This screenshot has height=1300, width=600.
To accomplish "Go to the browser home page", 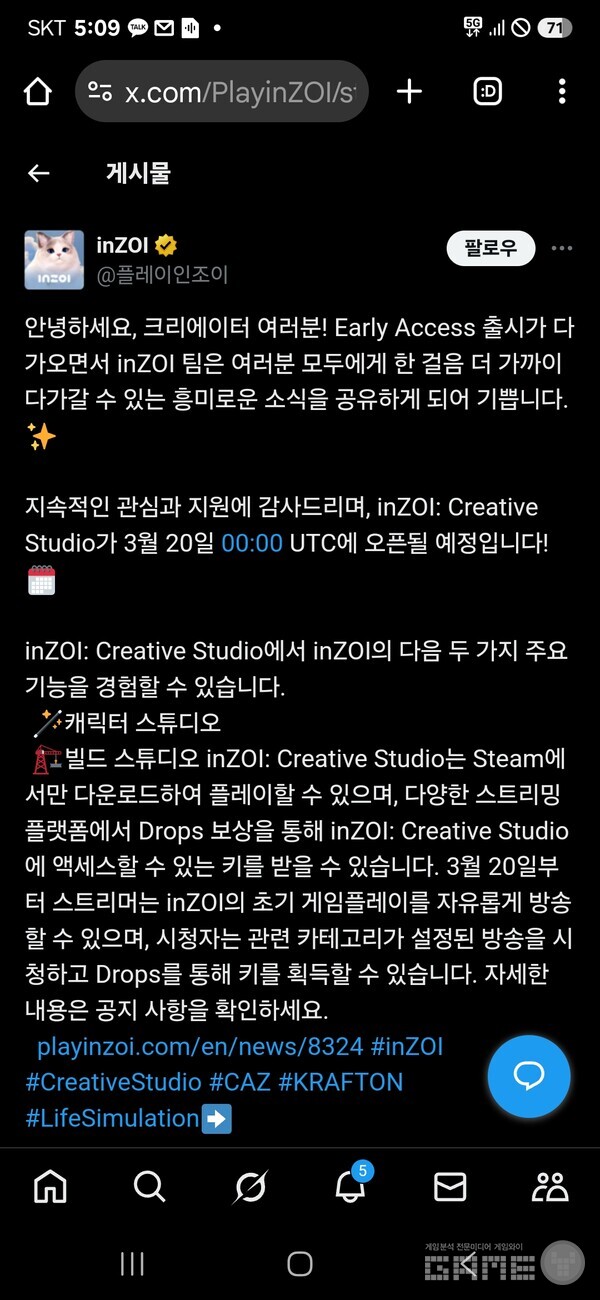I will (37, 92).
